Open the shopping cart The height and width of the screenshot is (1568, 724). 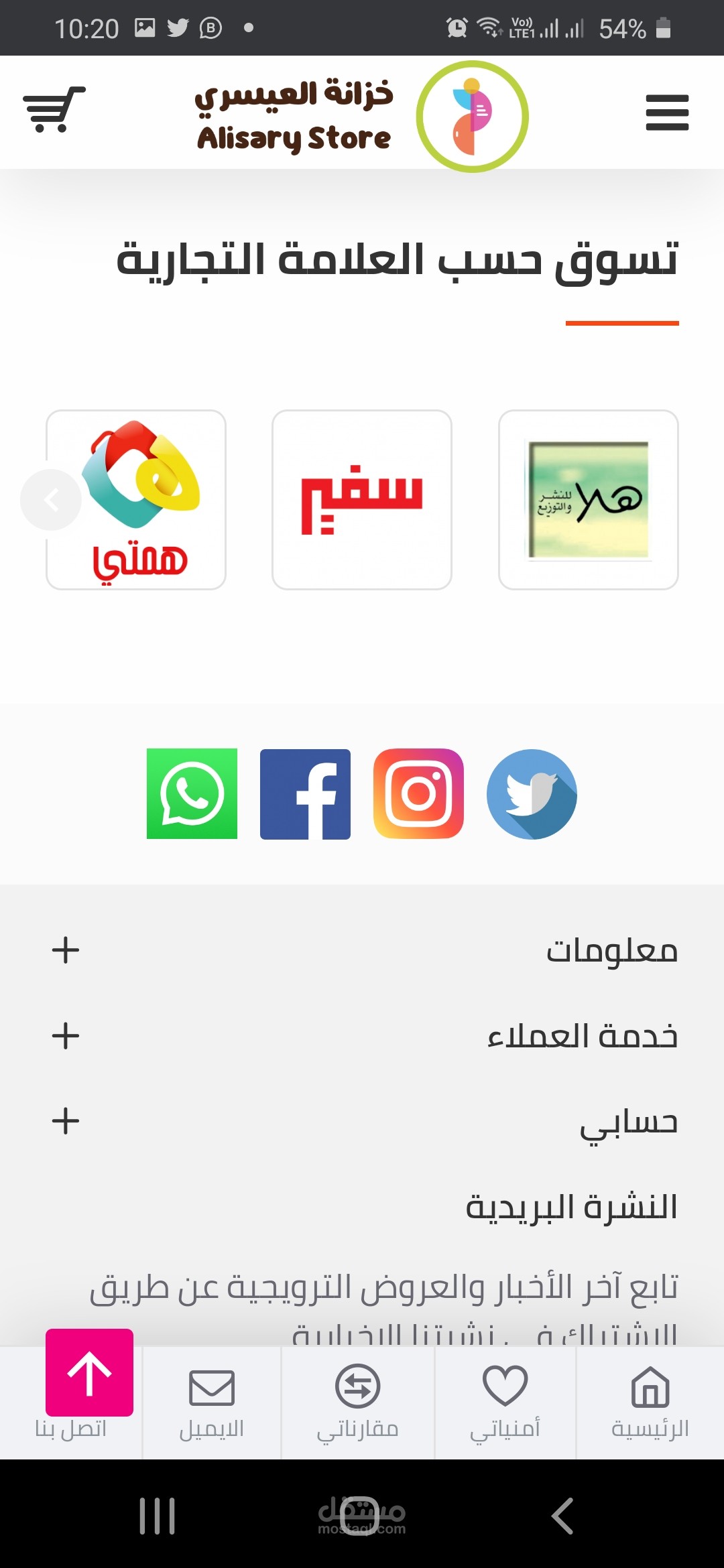(x=54, y=109)
